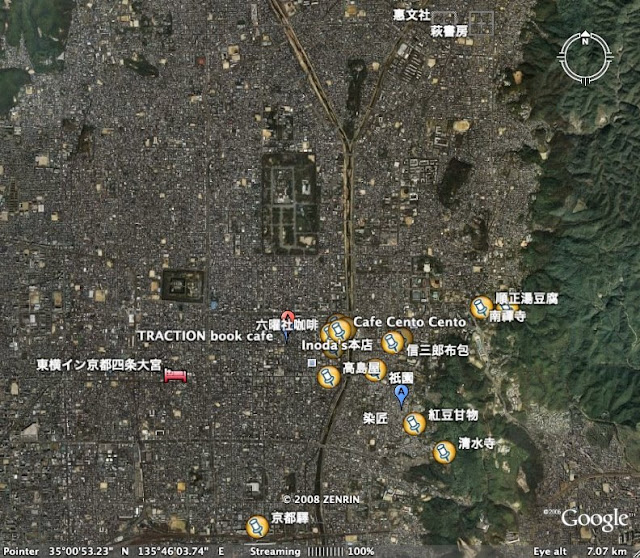The width and height of the screenshot is (640, 558).
Task: Tap the blue A marker at 祇園
Action: pos(402,396)
